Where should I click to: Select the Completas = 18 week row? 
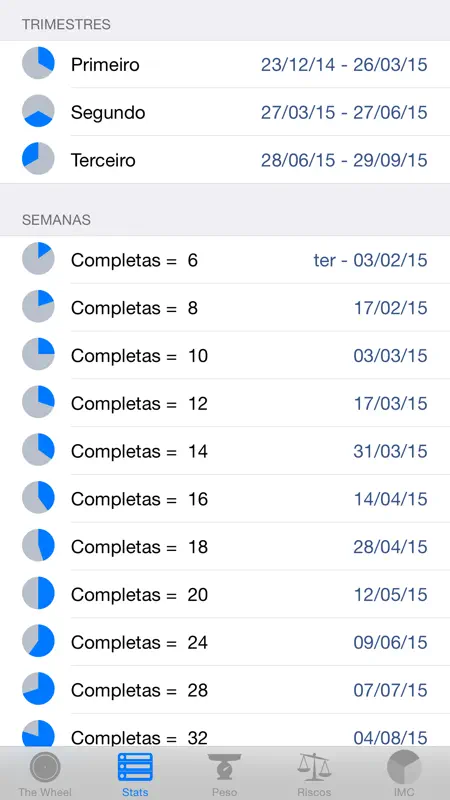(x=225, y=546)
